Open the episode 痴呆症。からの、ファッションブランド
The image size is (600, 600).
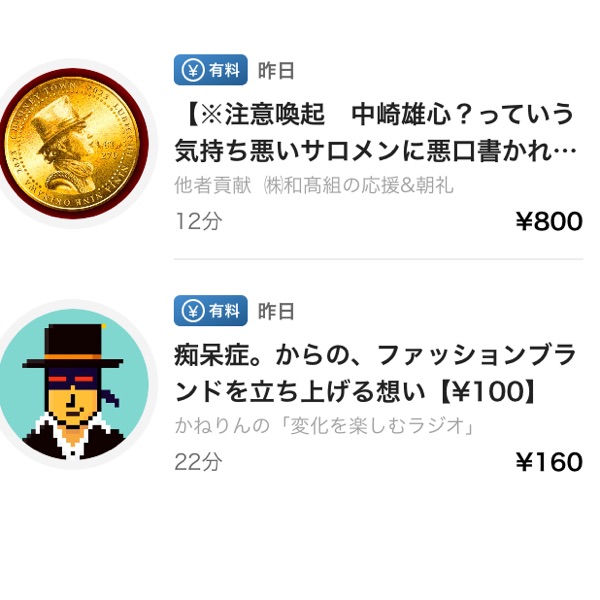click(x=375, y=371)
